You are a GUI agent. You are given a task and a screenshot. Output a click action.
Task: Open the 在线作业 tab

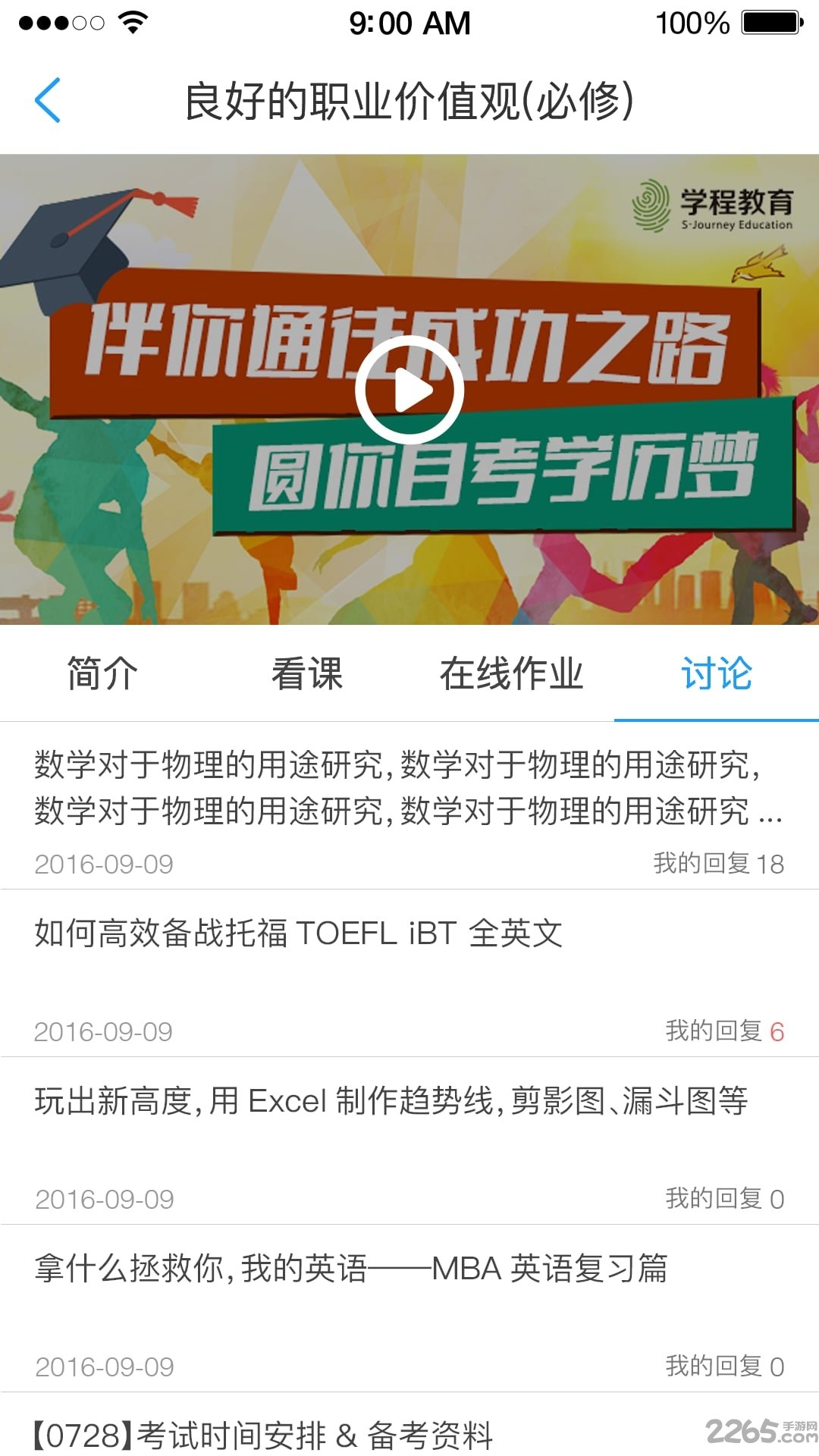click(512, 673)
